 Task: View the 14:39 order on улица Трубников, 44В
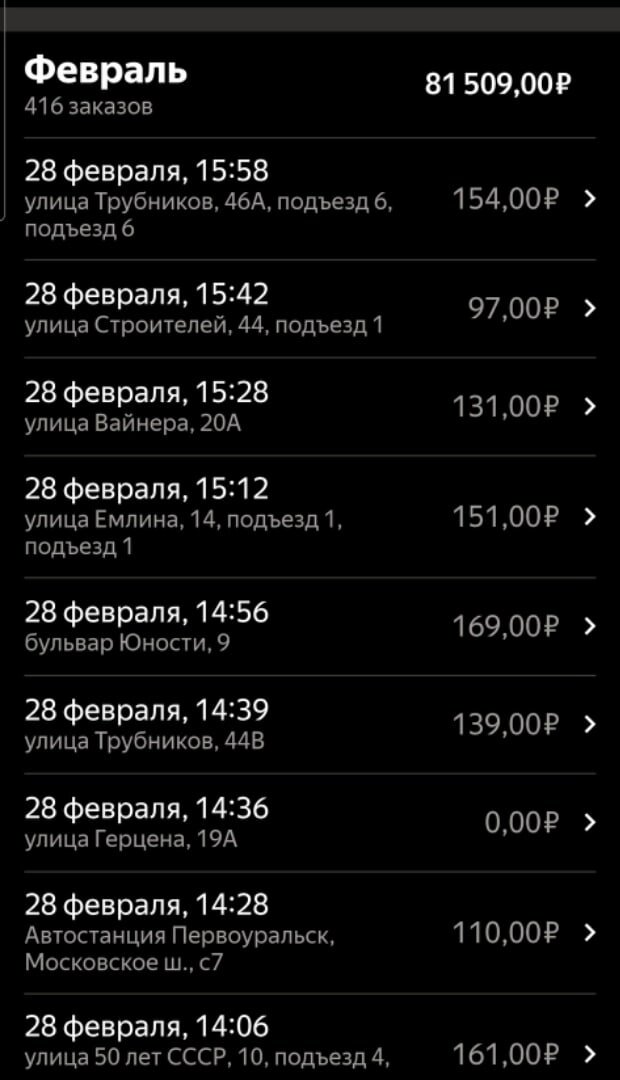(x=310, y=724)
